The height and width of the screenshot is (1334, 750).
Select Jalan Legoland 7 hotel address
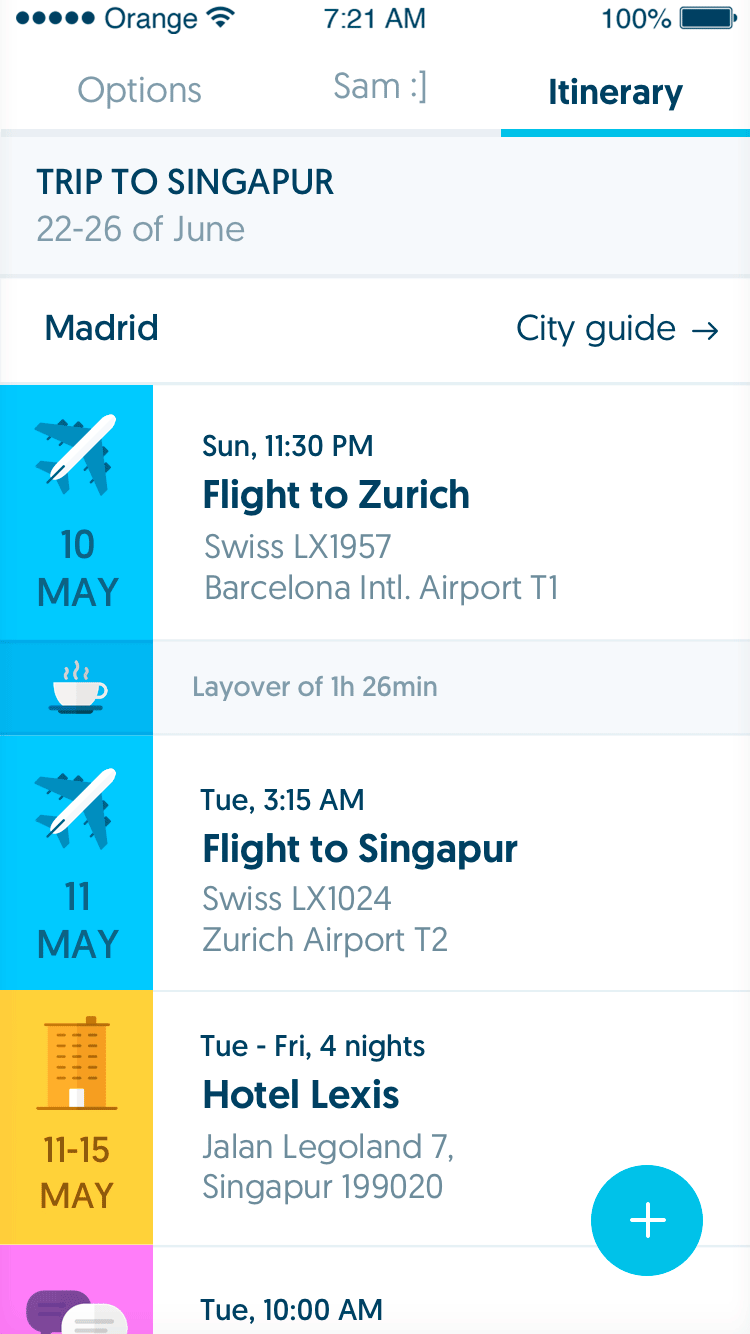click(328, 1146)
